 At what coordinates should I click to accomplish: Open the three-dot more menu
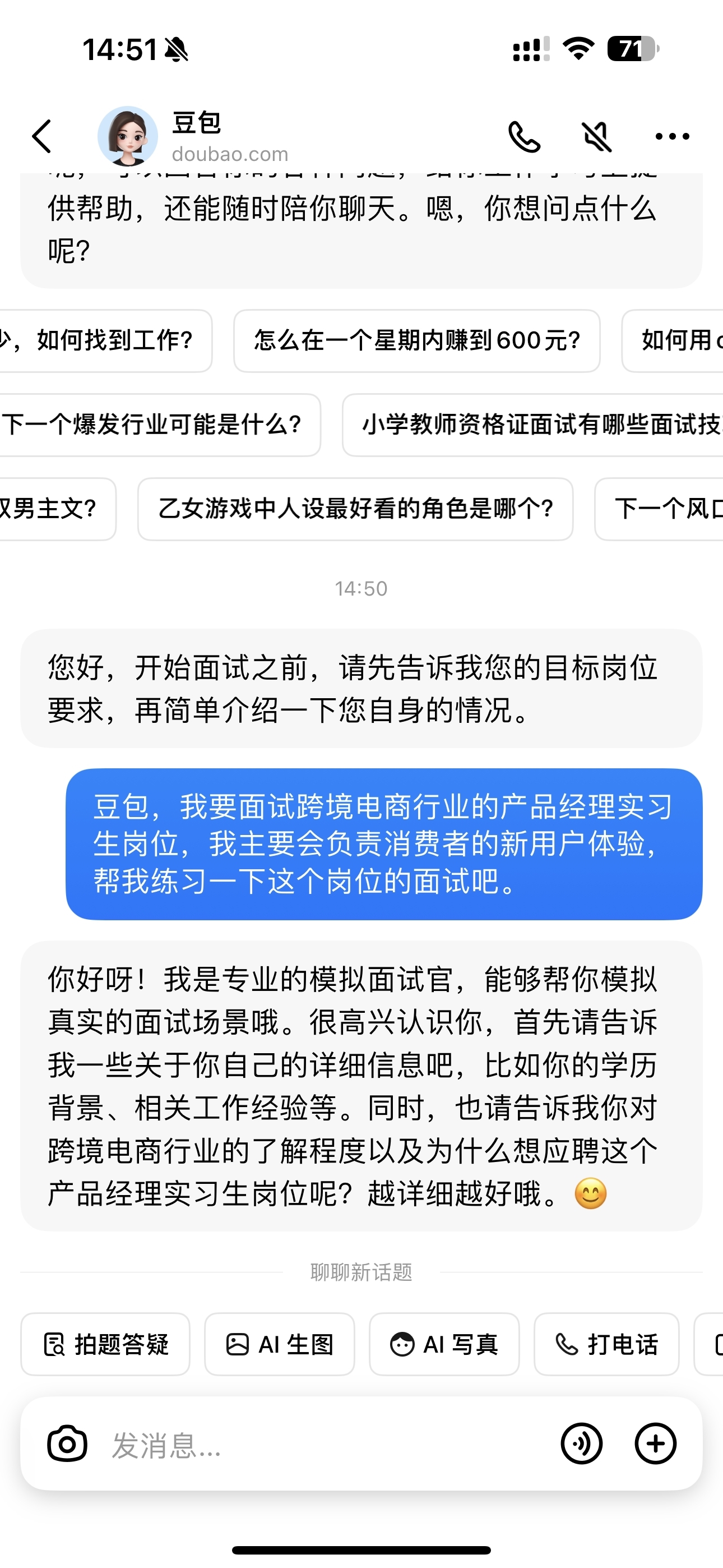click(x=672, y=136)
